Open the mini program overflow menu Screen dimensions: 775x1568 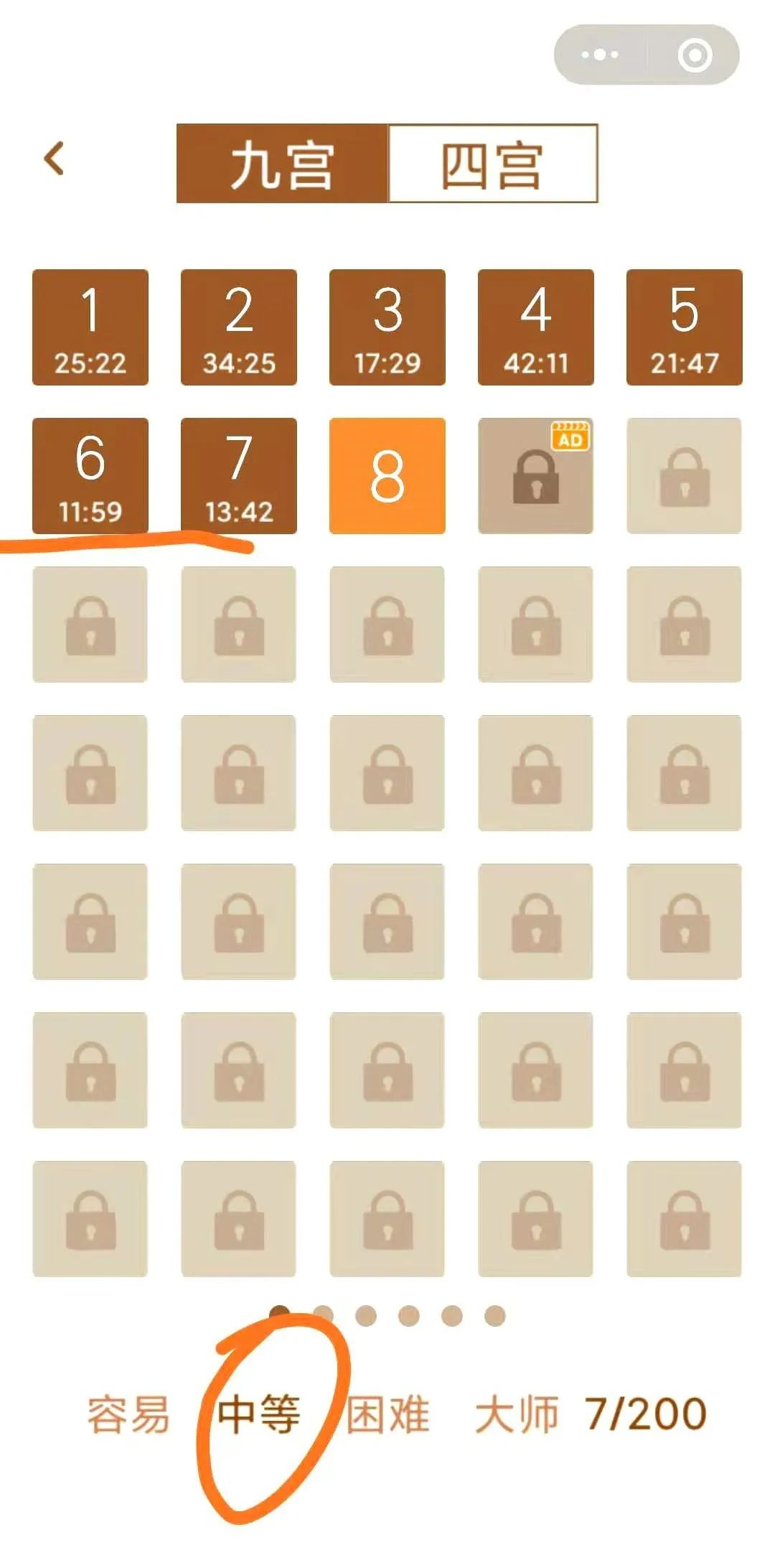pyautogui.click(x=600, y=55)
